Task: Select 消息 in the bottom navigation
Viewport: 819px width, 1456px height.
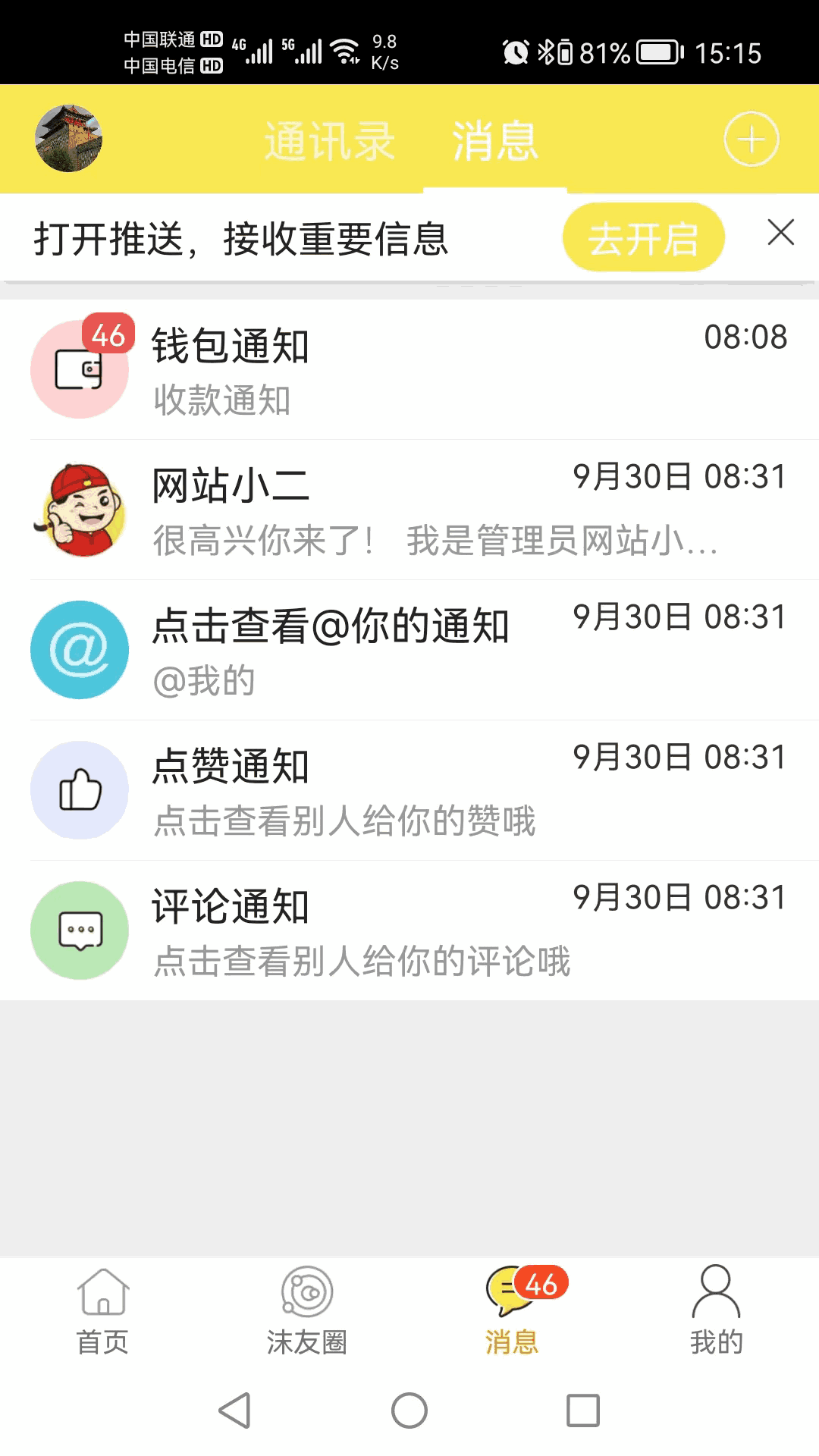Action: [x=512, y=1311]
